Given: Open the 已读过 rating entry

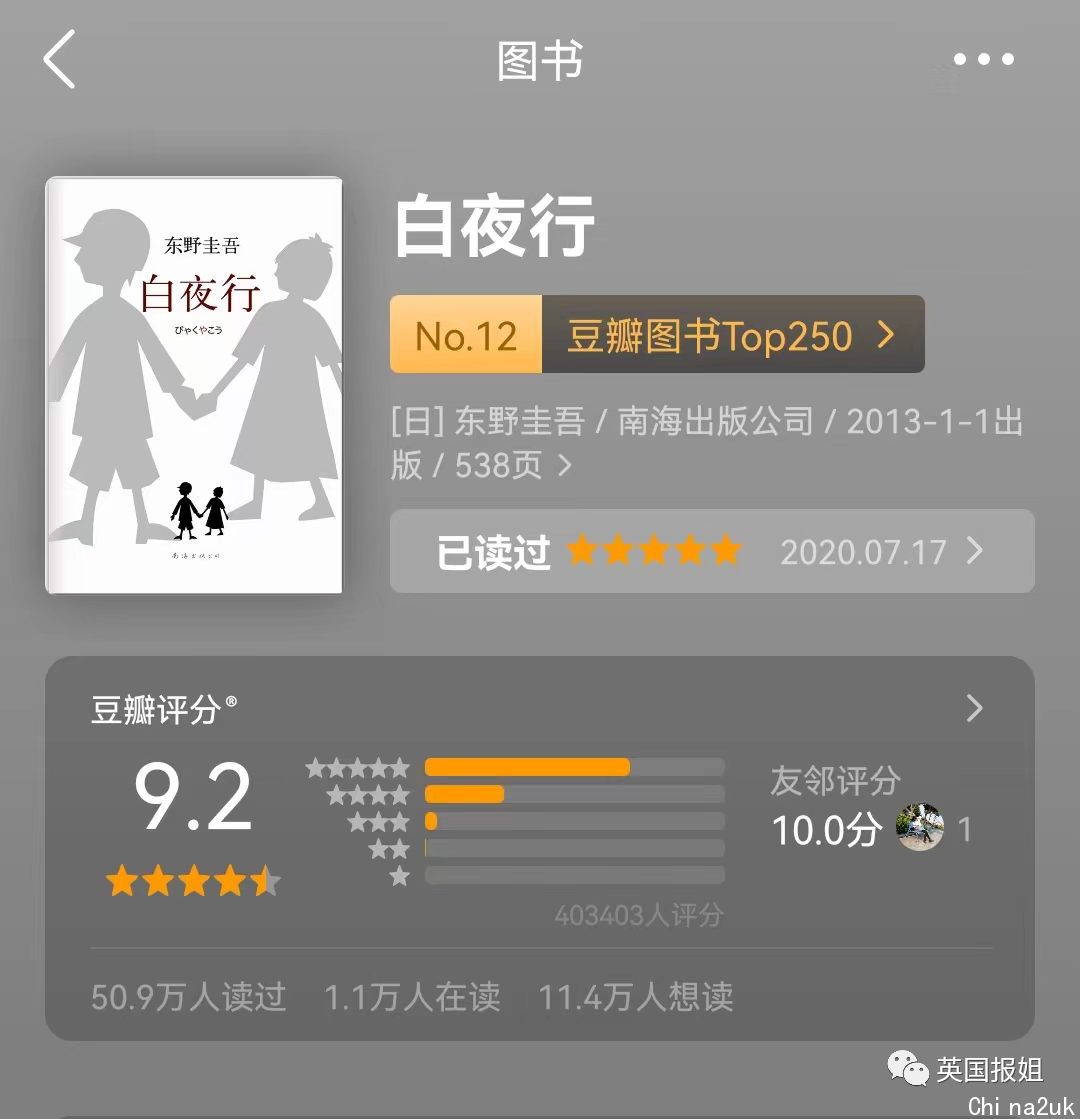Looking at the screenshot, I should [x=711, y=551].
